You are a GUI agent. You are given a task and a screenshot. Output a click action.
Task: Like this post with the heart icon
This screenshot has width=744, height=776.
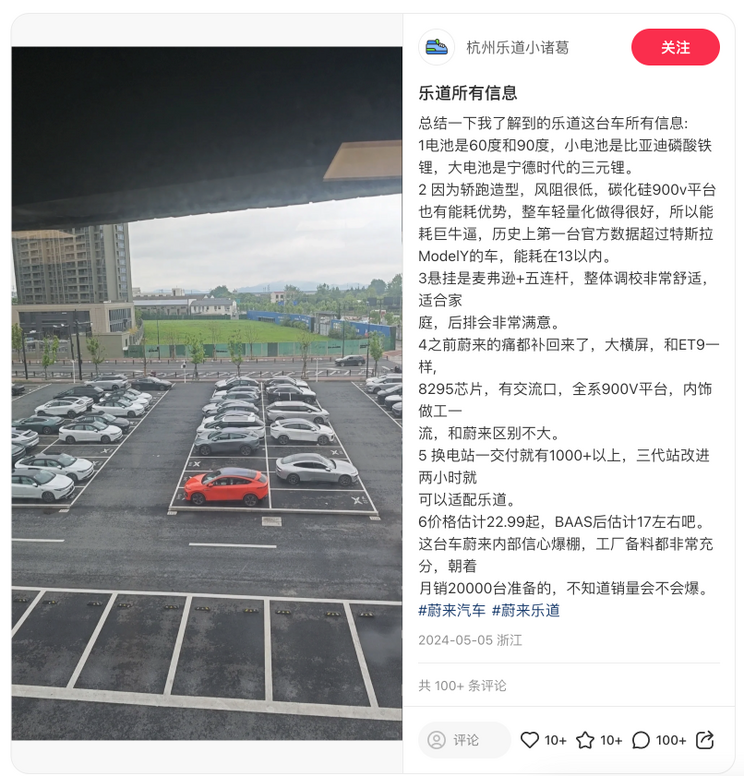530,740
